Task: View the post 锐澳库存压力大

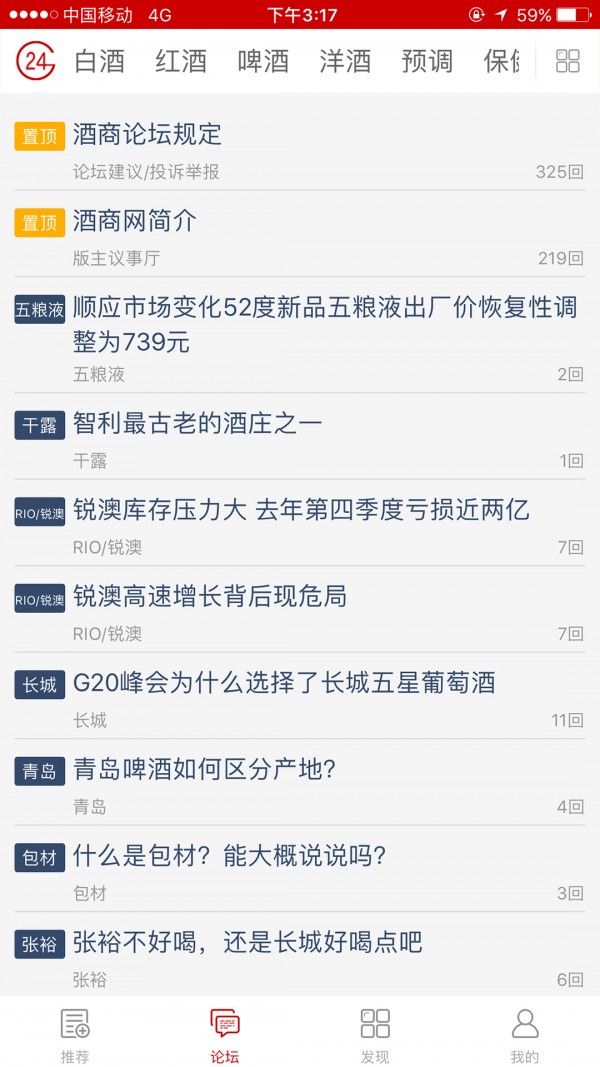Action: (301, 510)
